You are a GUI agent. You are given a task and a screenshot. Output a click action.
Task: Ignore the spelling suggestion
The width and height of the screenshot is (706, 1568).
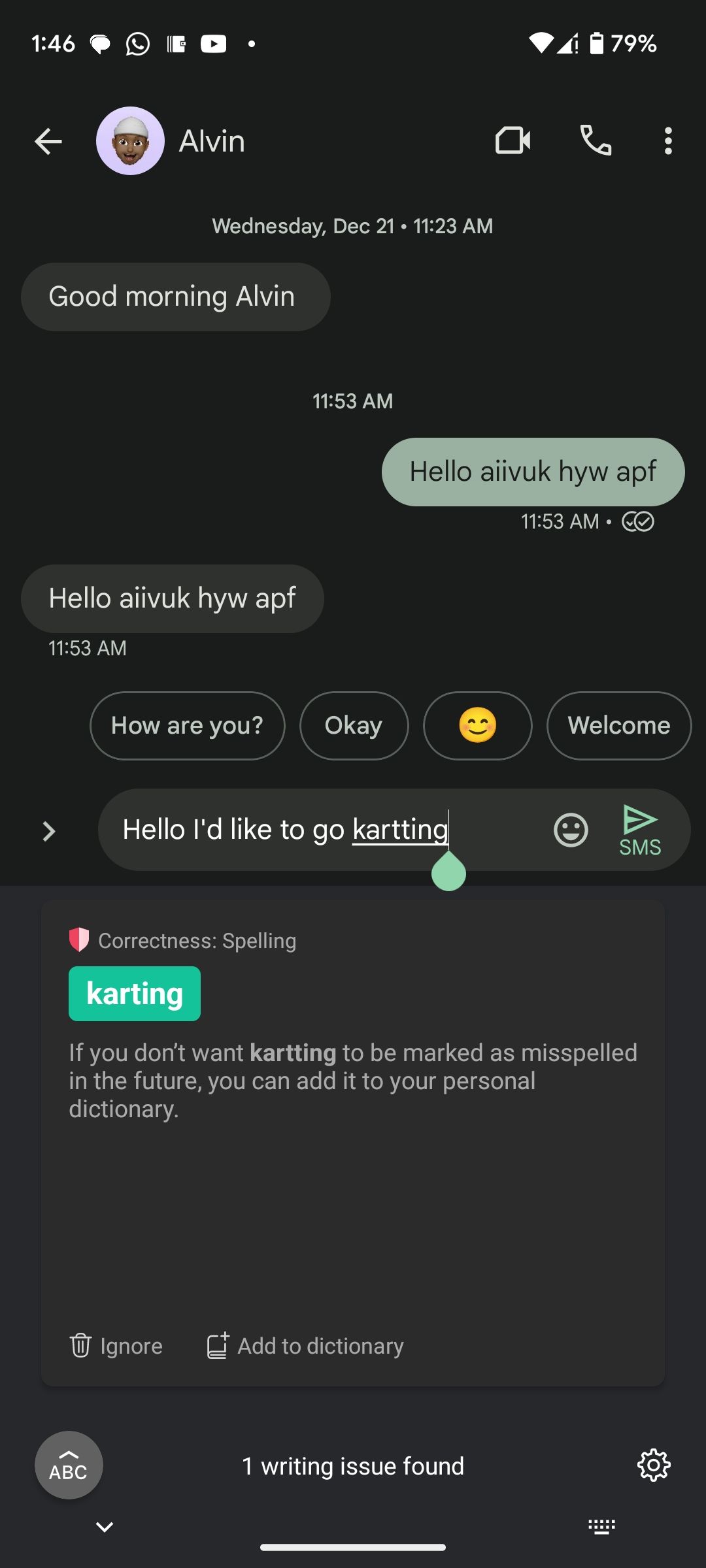tap(116, 1346)
